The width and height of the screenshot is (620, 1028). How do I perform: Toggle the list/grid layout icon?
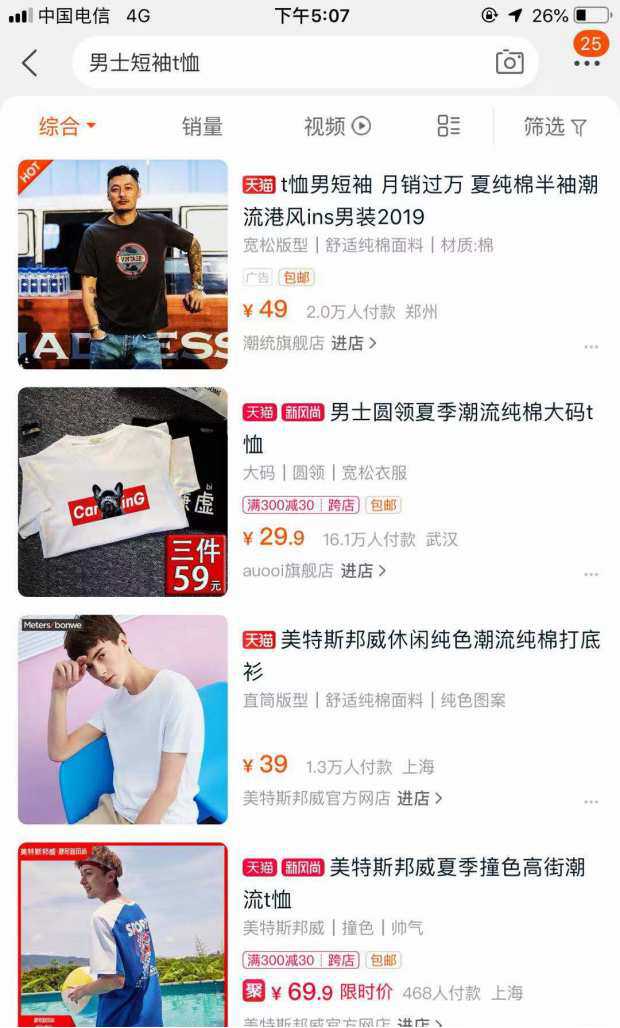pyautogui.click(x=449, y=126)
